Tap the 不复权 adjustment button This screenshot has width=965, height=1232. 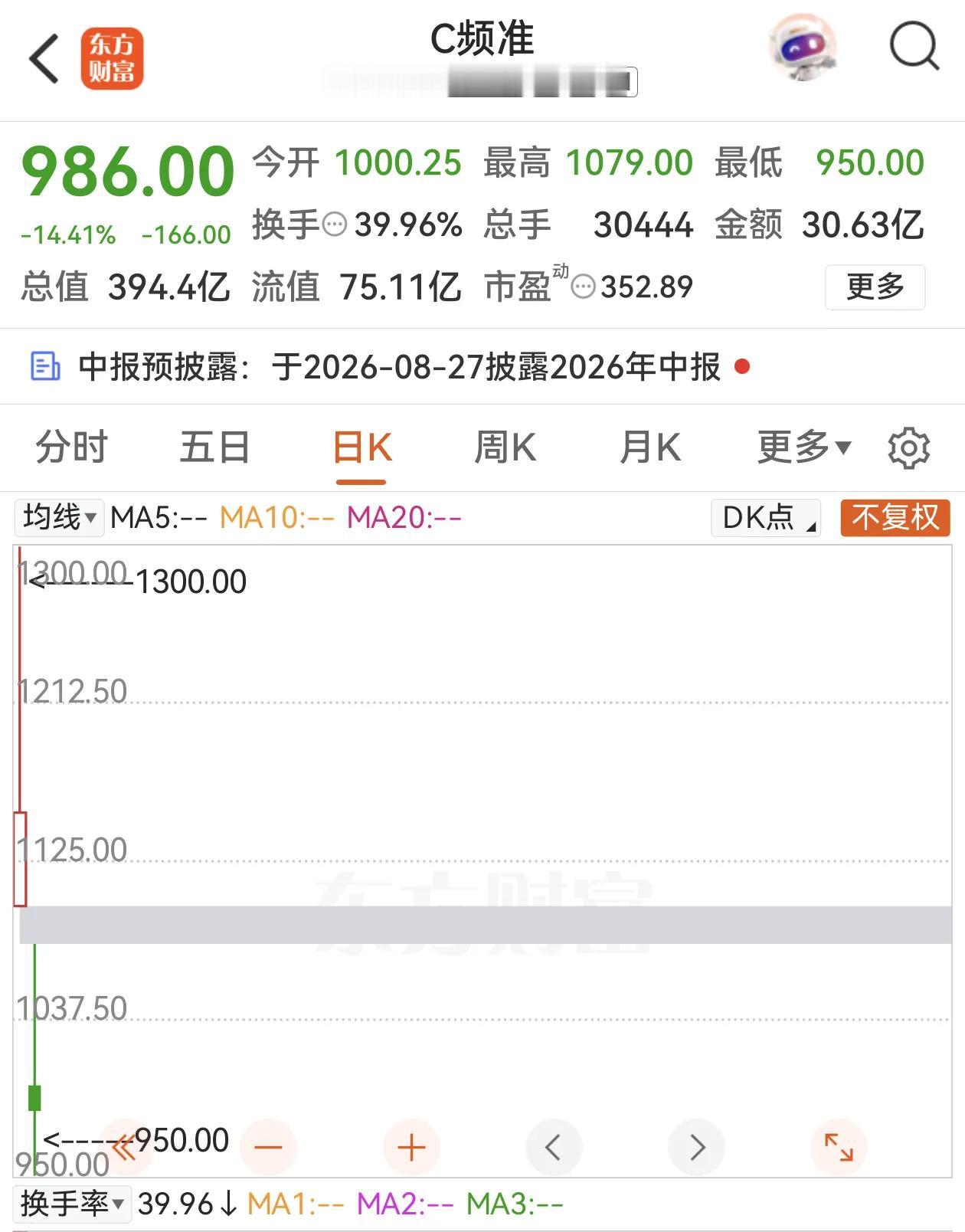(x=895, y=518)
